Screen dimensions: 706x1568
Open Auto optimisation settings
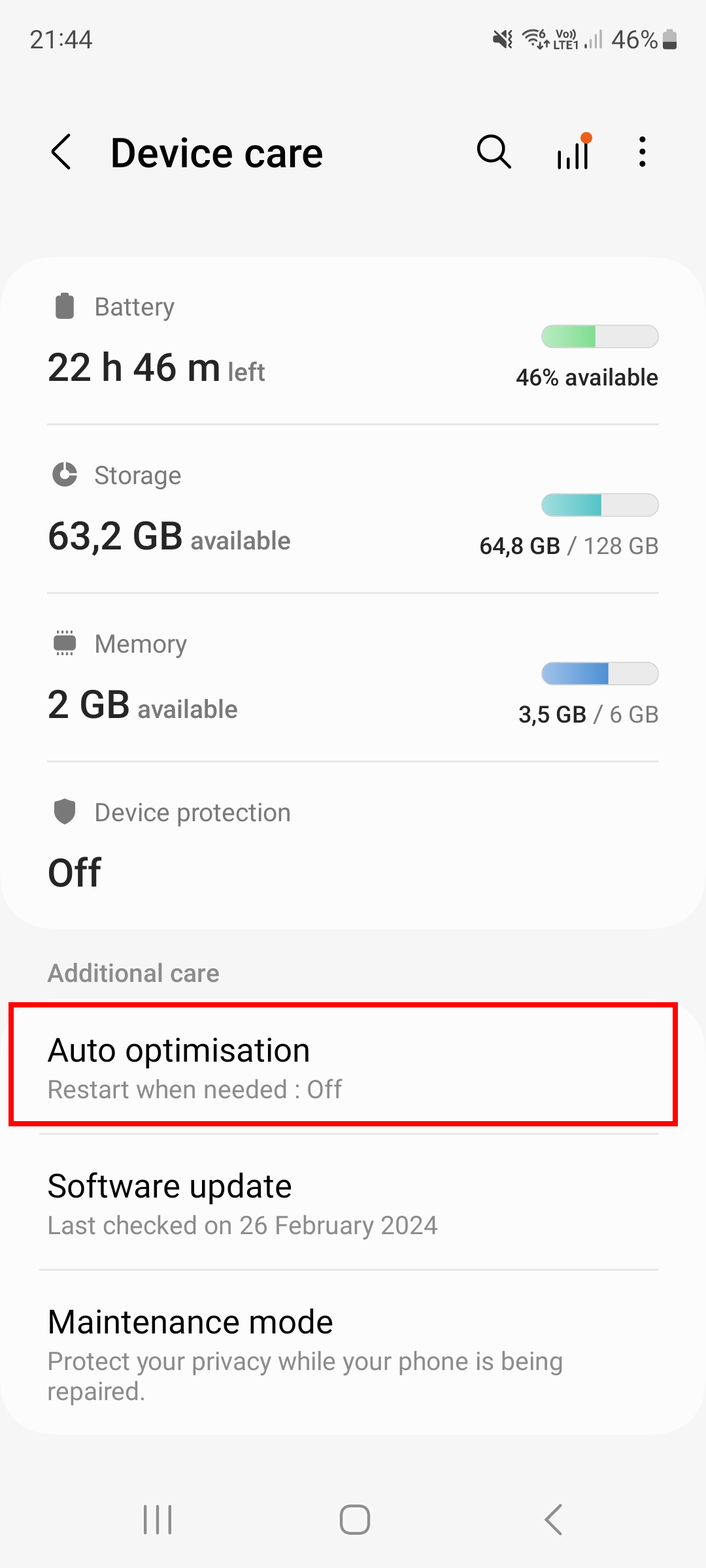(344, 1065)
